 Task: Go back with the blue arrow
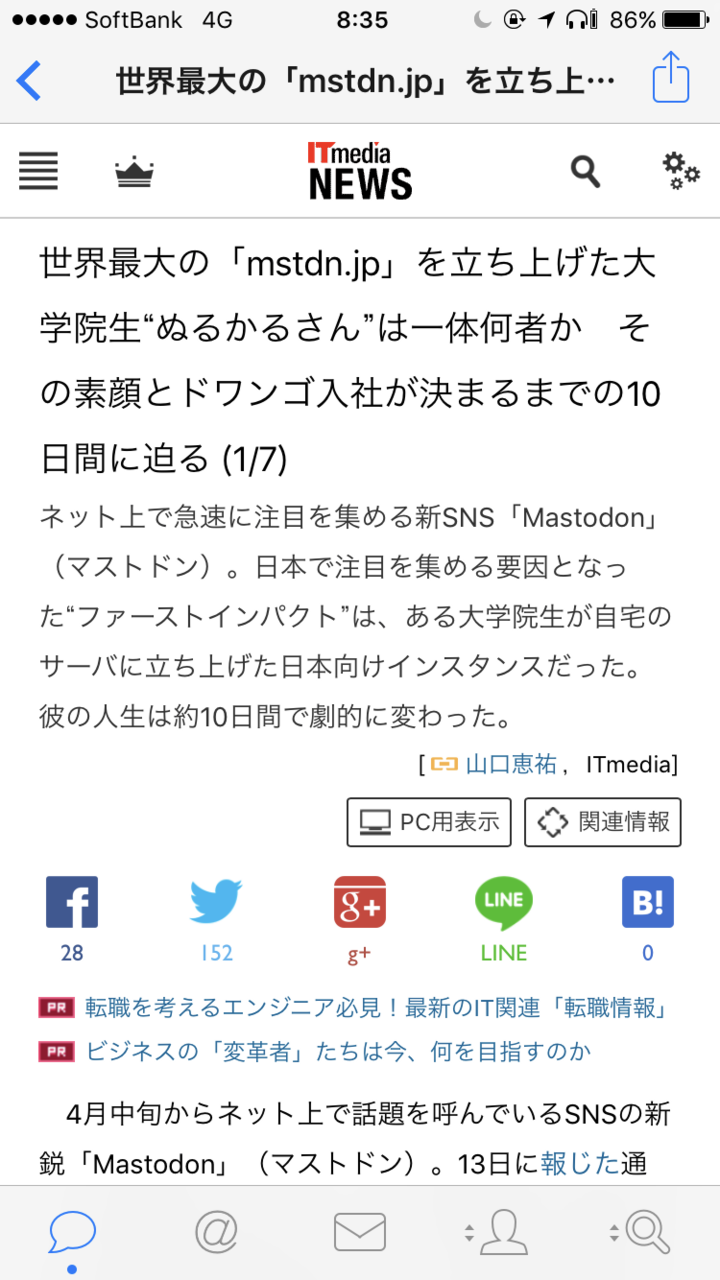click(x=30, y=80)
